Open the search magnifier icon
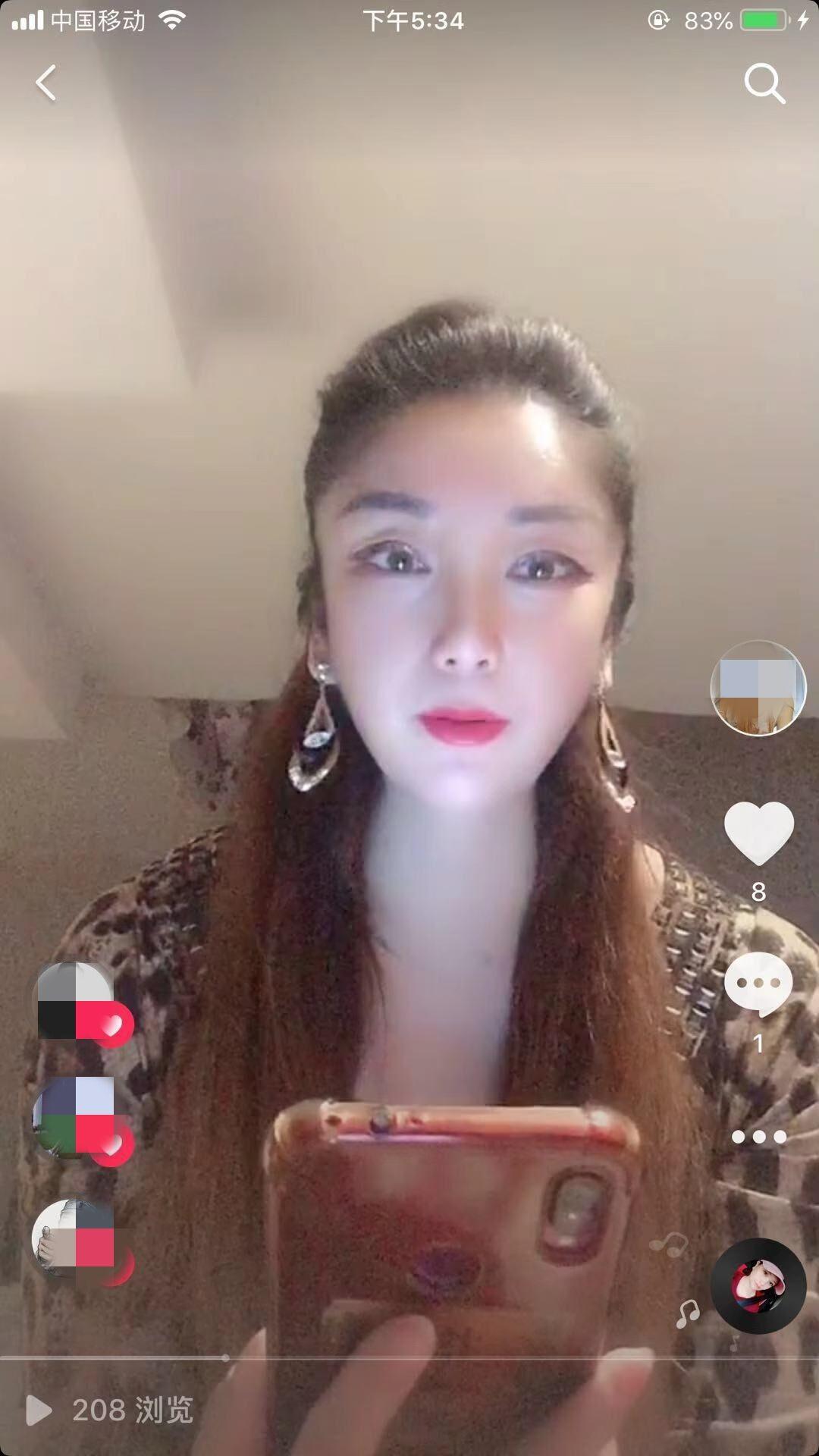 pyautogui.click(x=764, y=83)
